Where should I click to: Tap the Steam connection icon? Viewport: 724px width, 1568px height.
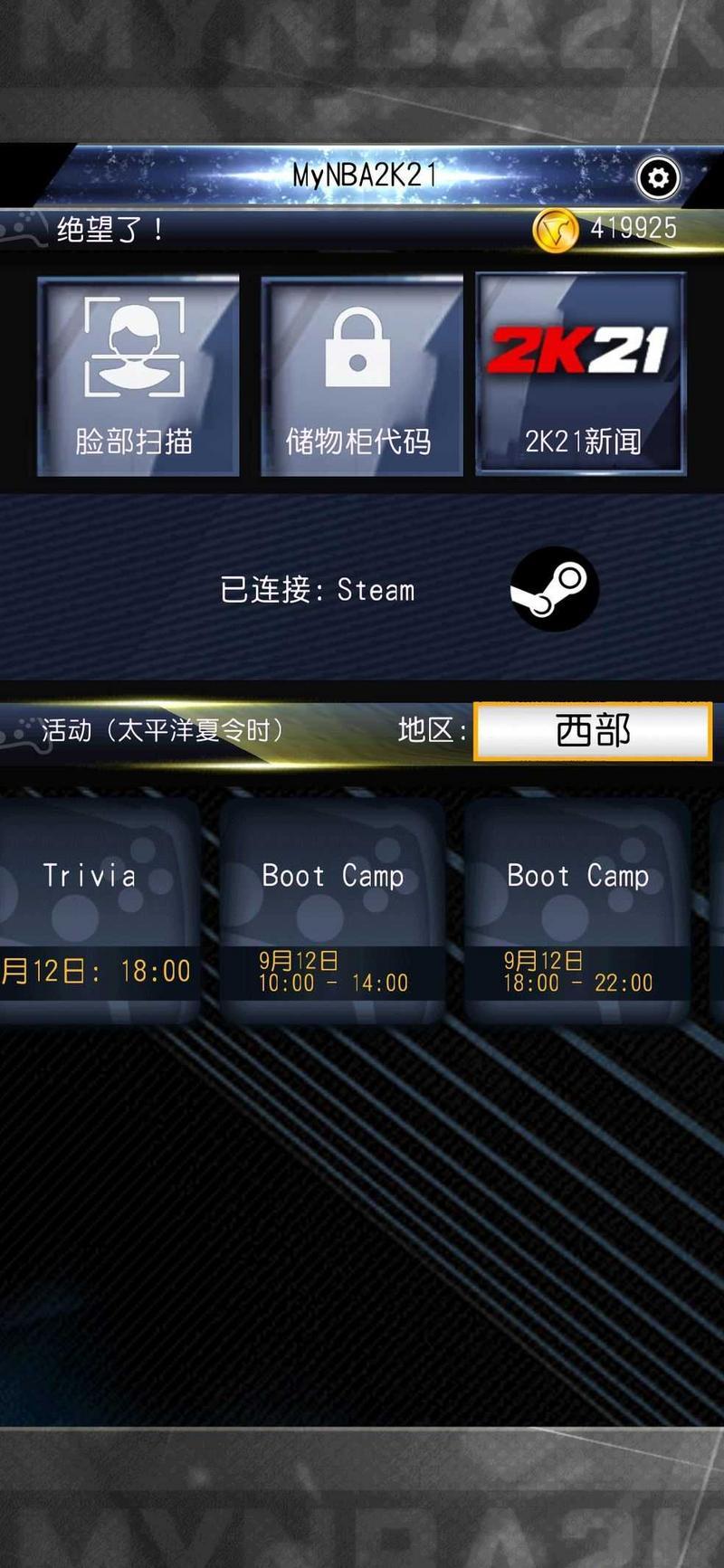(554, 589)
